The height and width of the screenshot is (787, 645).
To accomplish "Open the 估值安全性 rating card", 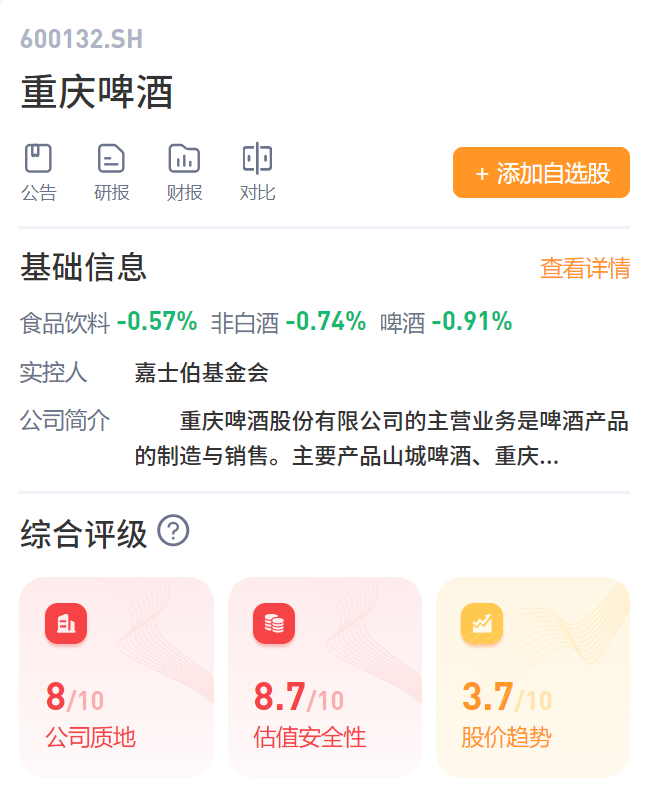I will [x=325, y=677].
